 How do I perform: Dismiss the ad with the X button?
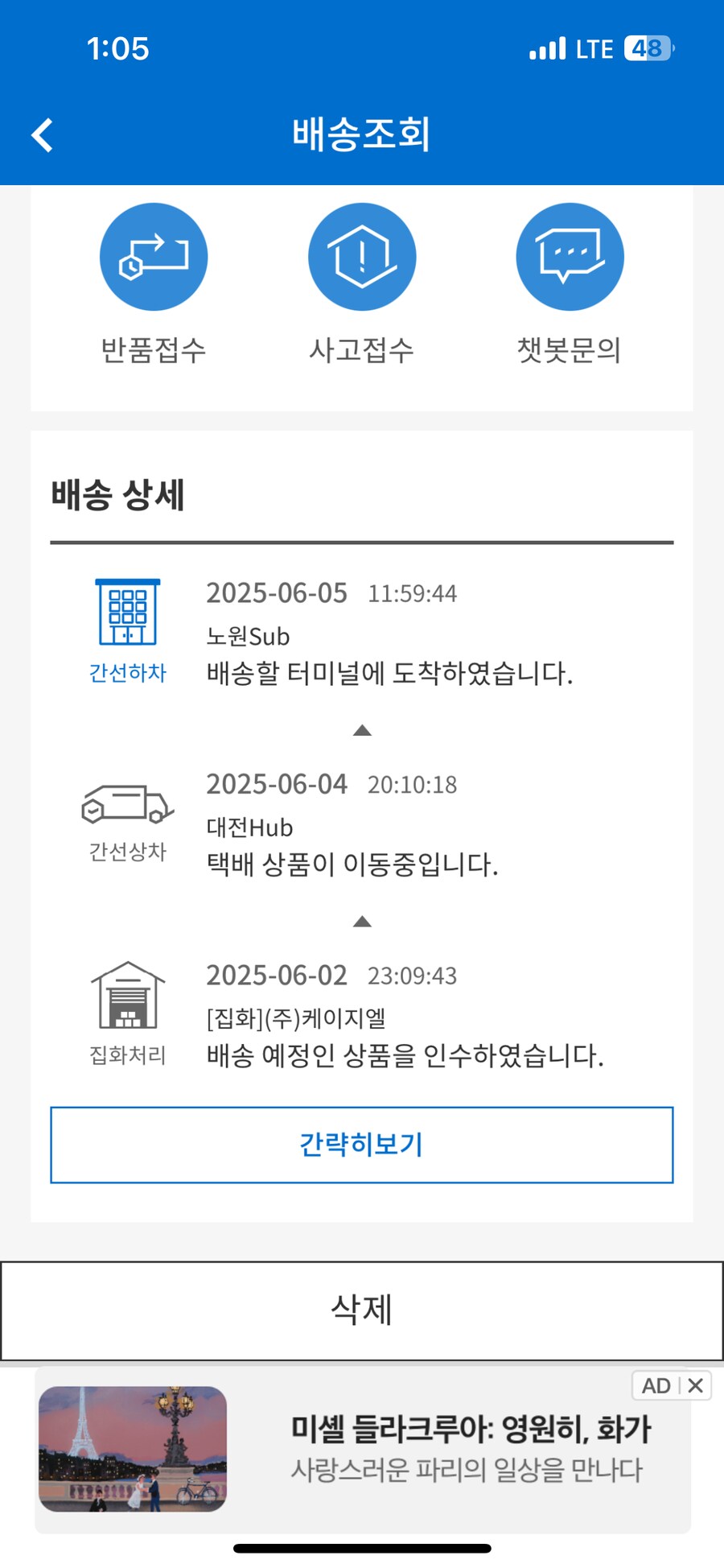tap(695, 1385)
